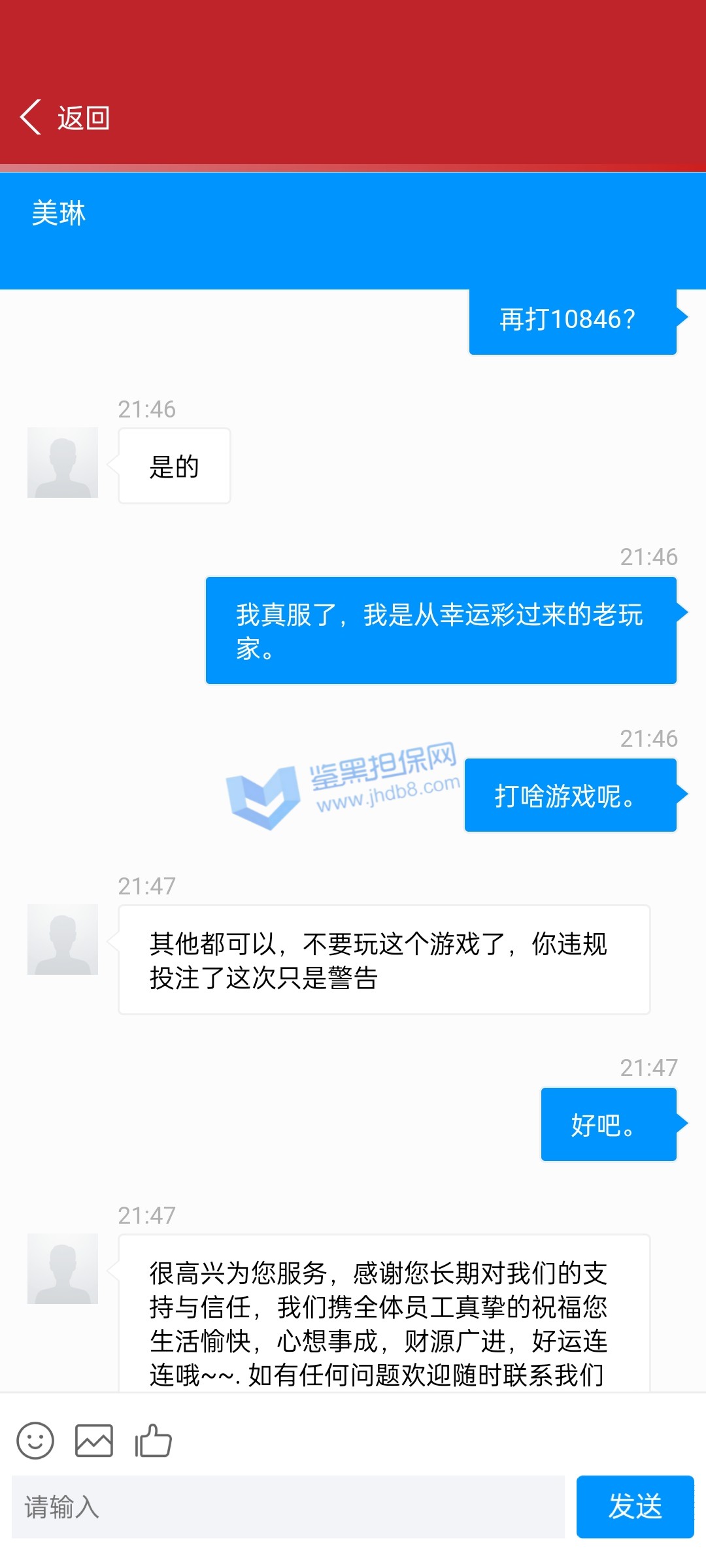
Task: Tap the thumbs-up rating icon
Action: point(153,1441)
